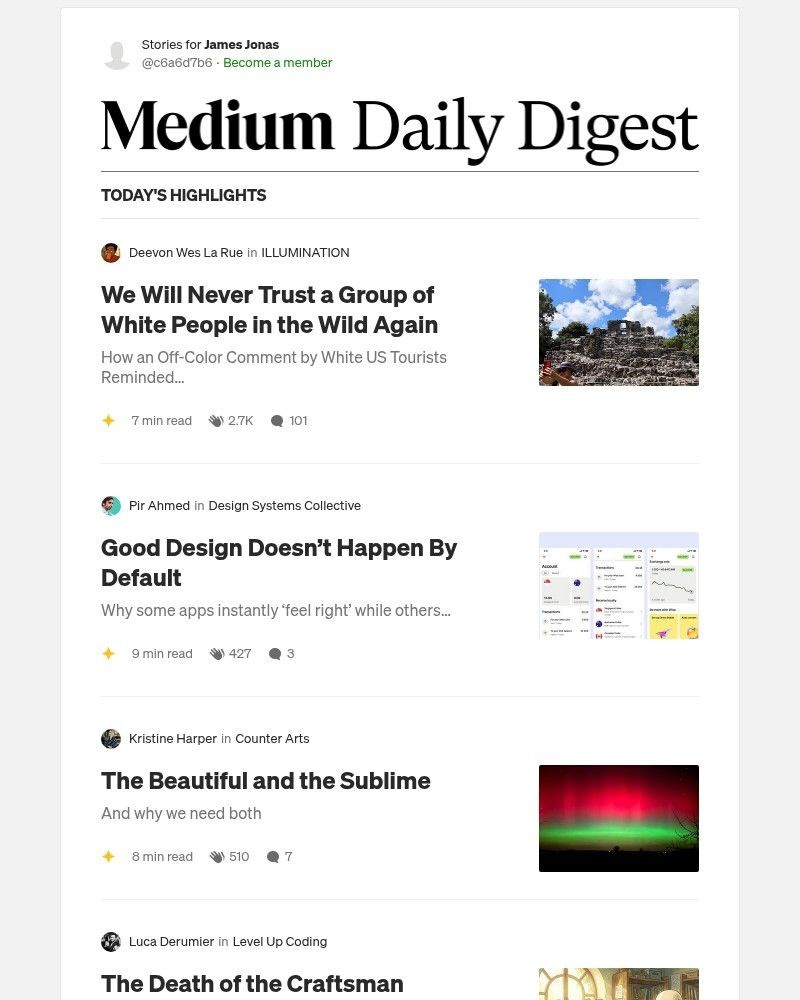The image size is (800, 1000).
Task: View Pir Ahmed's author page
Action: pos(159,506)
